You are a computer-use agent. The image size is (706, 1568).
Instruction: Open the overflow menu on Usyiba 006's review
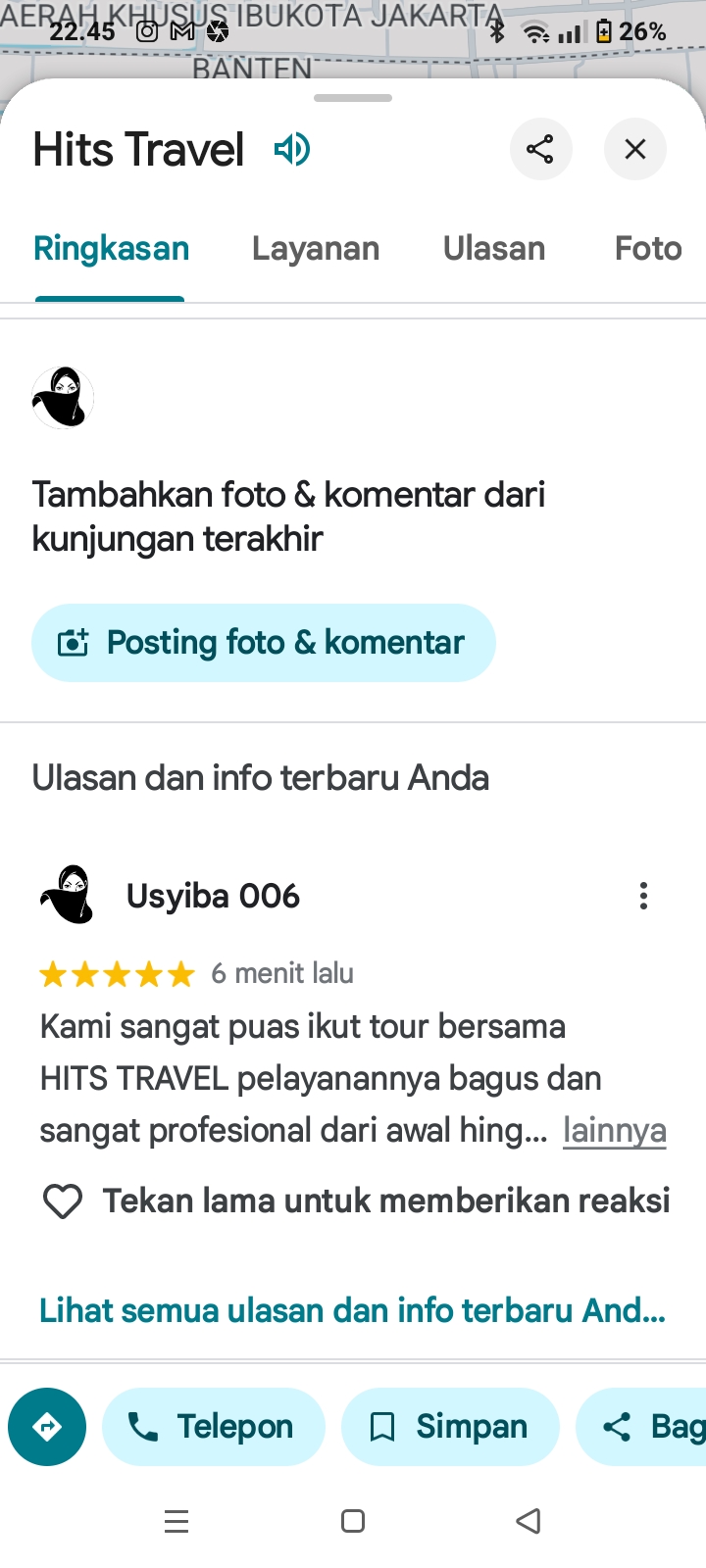click(643, 896)
